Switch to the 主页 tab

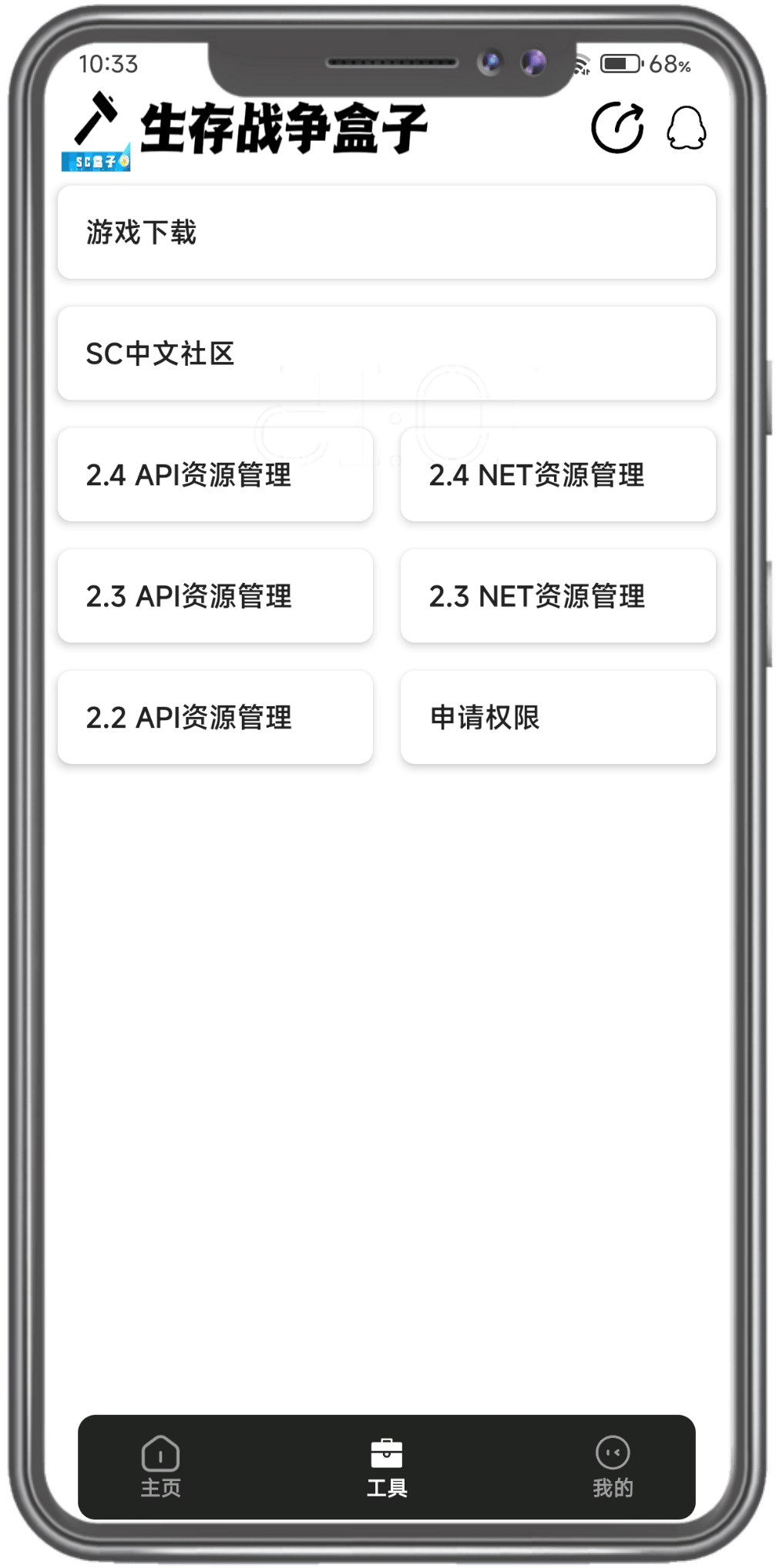[160, 1467]
